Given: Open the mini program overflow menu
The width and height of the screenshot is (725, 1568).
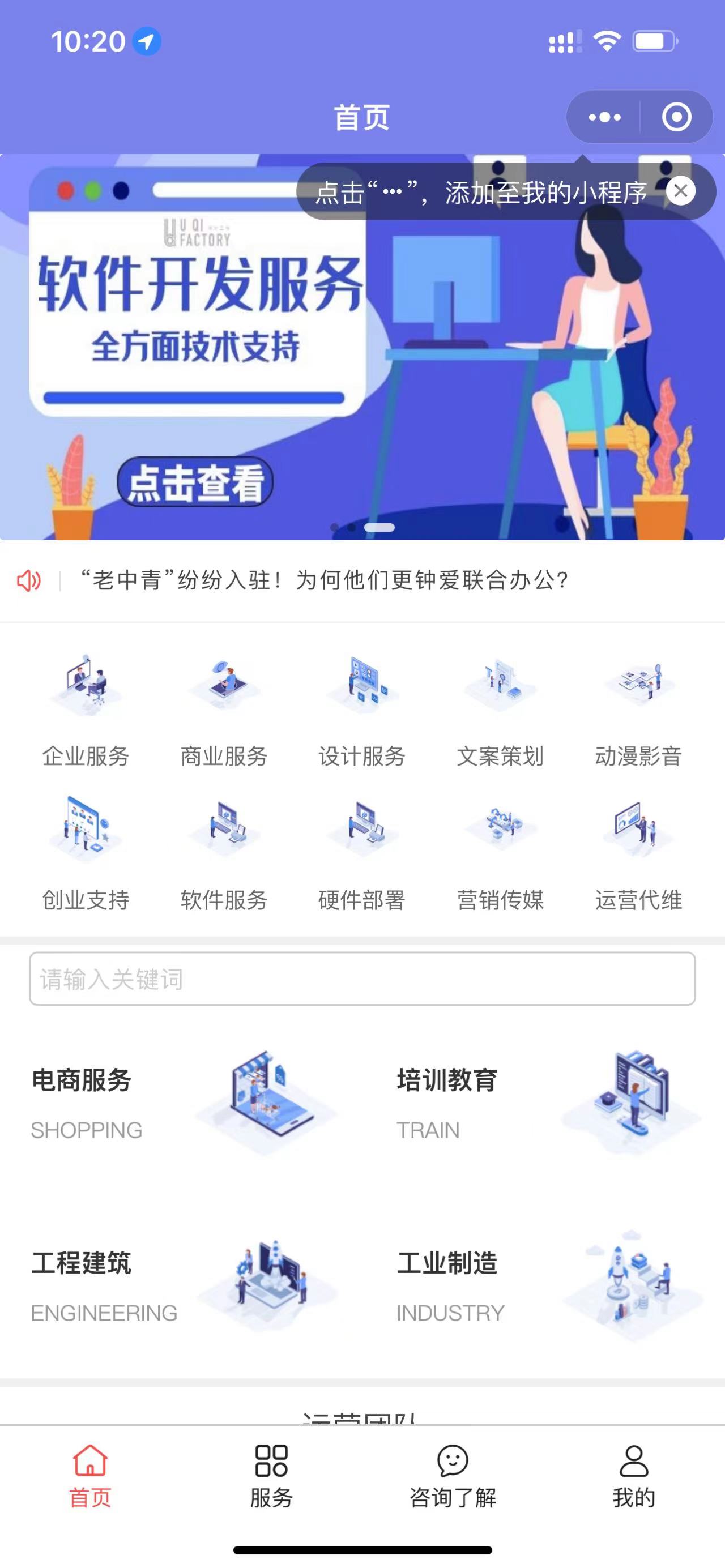Looking at the screenshot, I should click(x=604, y=117).
